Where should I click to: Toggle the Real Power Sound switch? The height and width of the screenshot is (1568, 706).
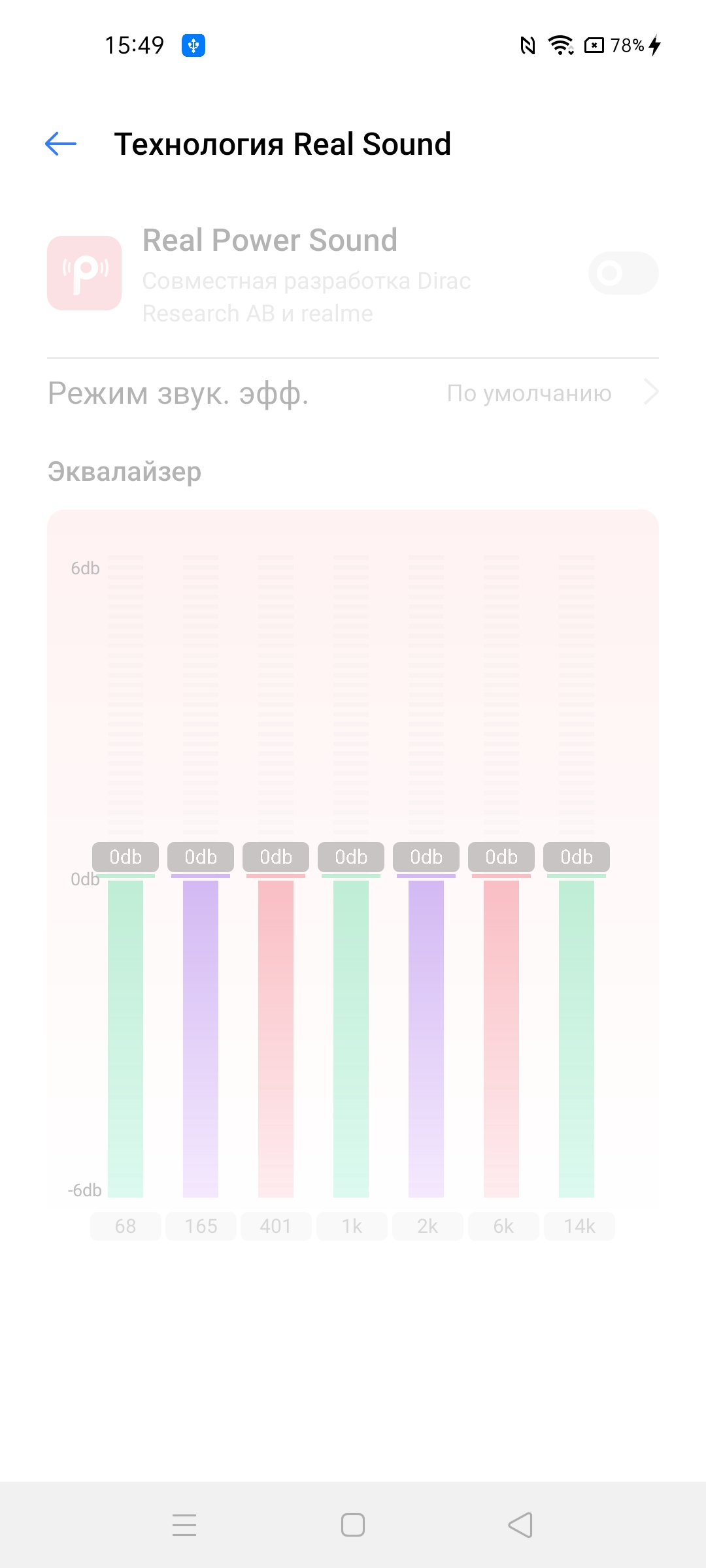[x=622, y=273]
